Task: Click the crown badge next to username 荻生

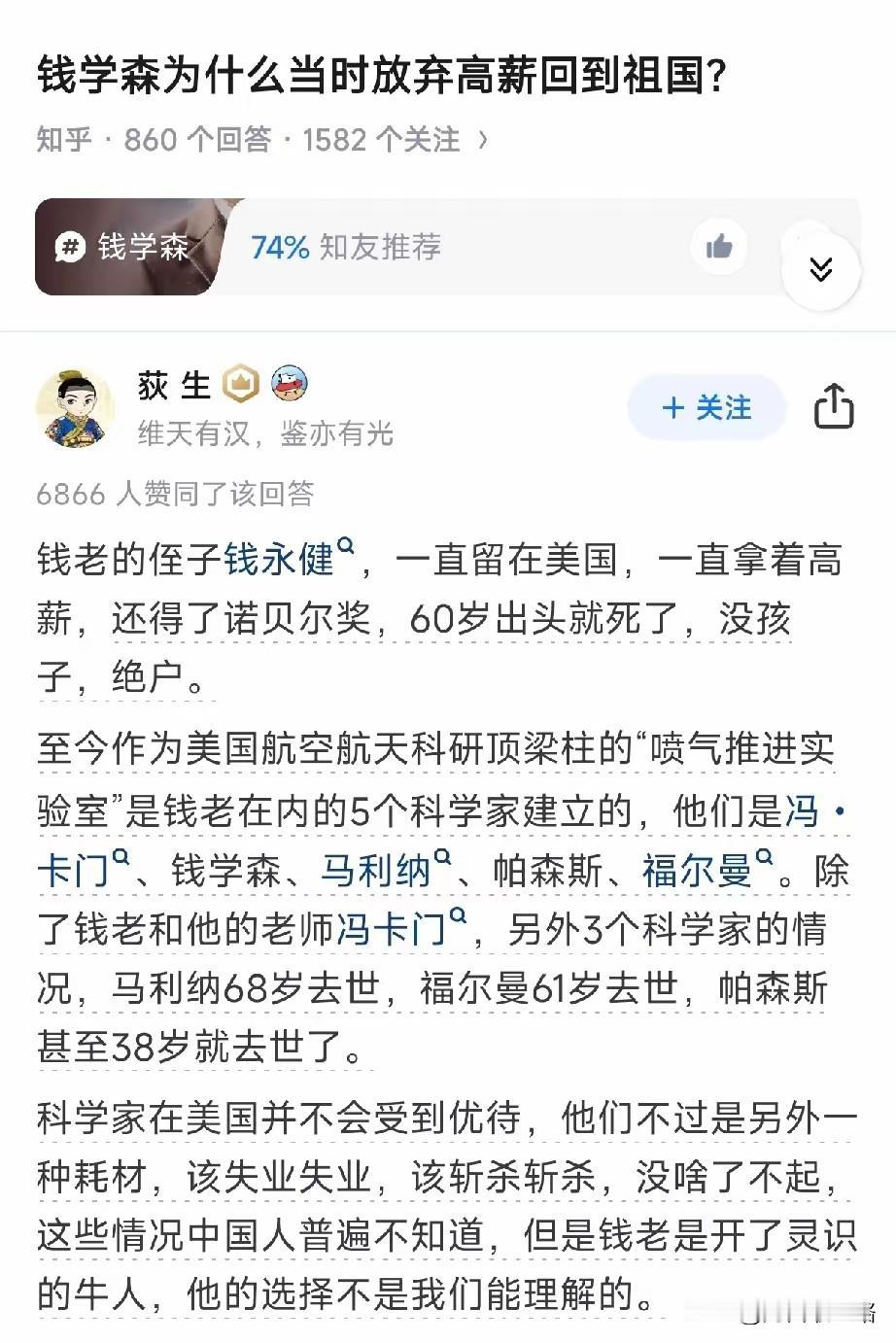Action: (x=238, y=384)
